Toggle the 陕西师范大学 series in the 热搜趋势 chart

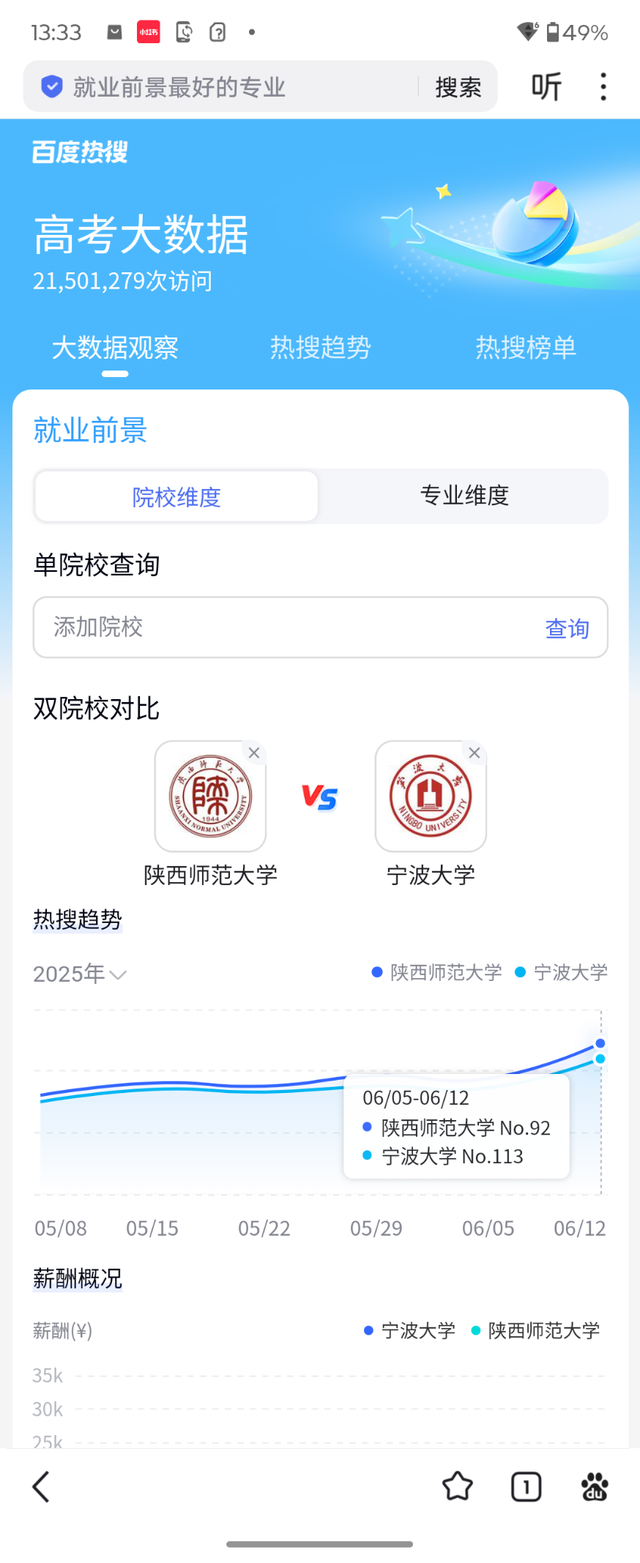pos(436,972)
